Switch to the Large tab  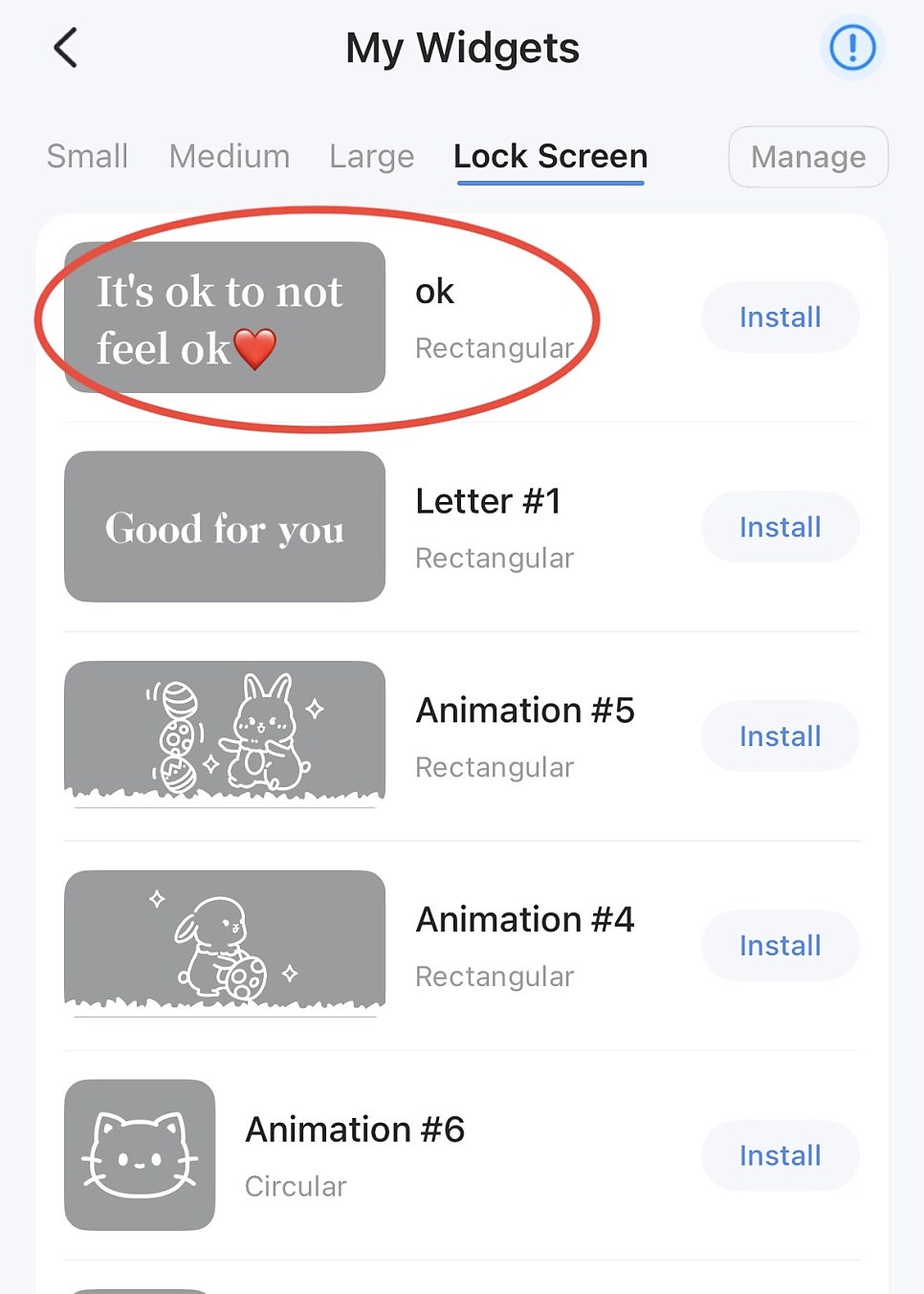click(x=371, y=157)
